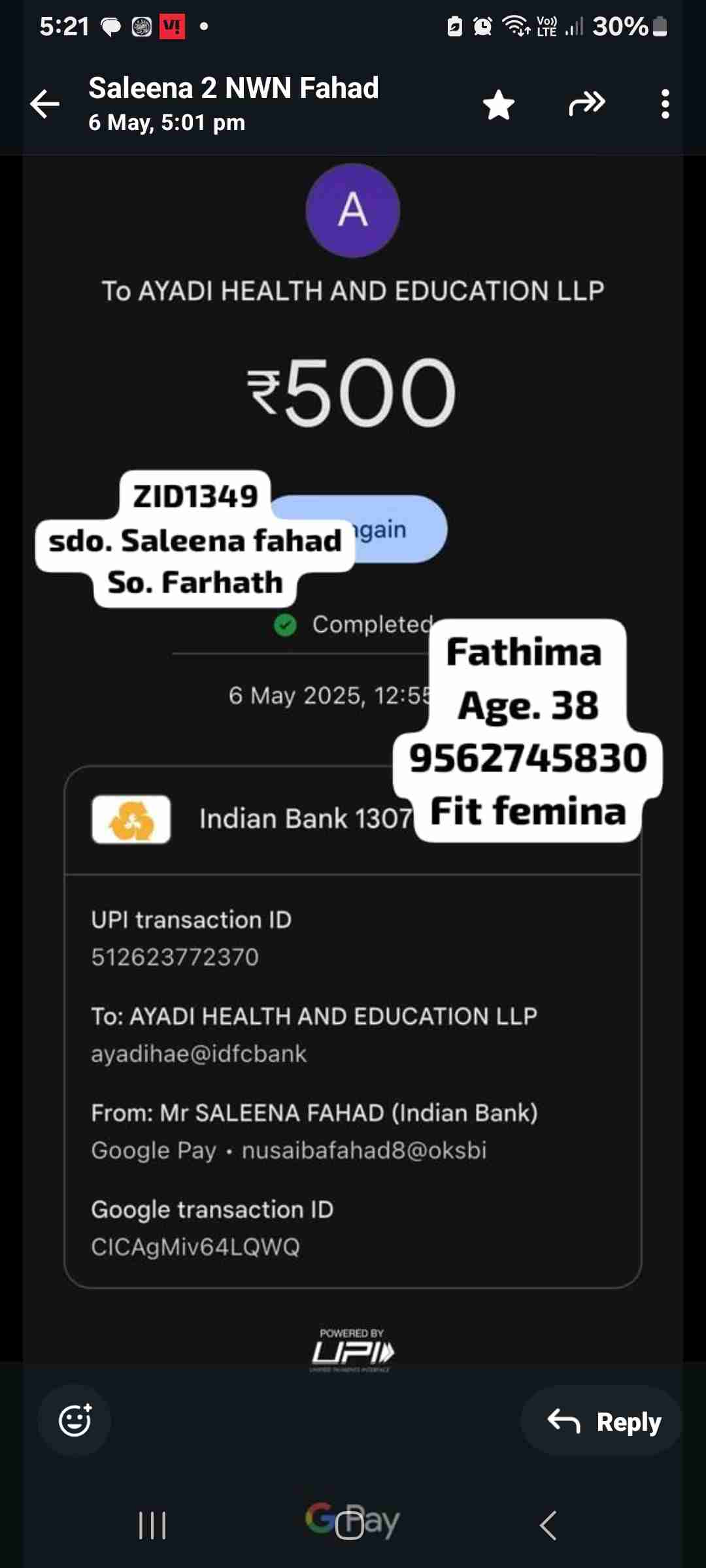Open recent apps from the navigation bar

click(x=152, y=1526)
